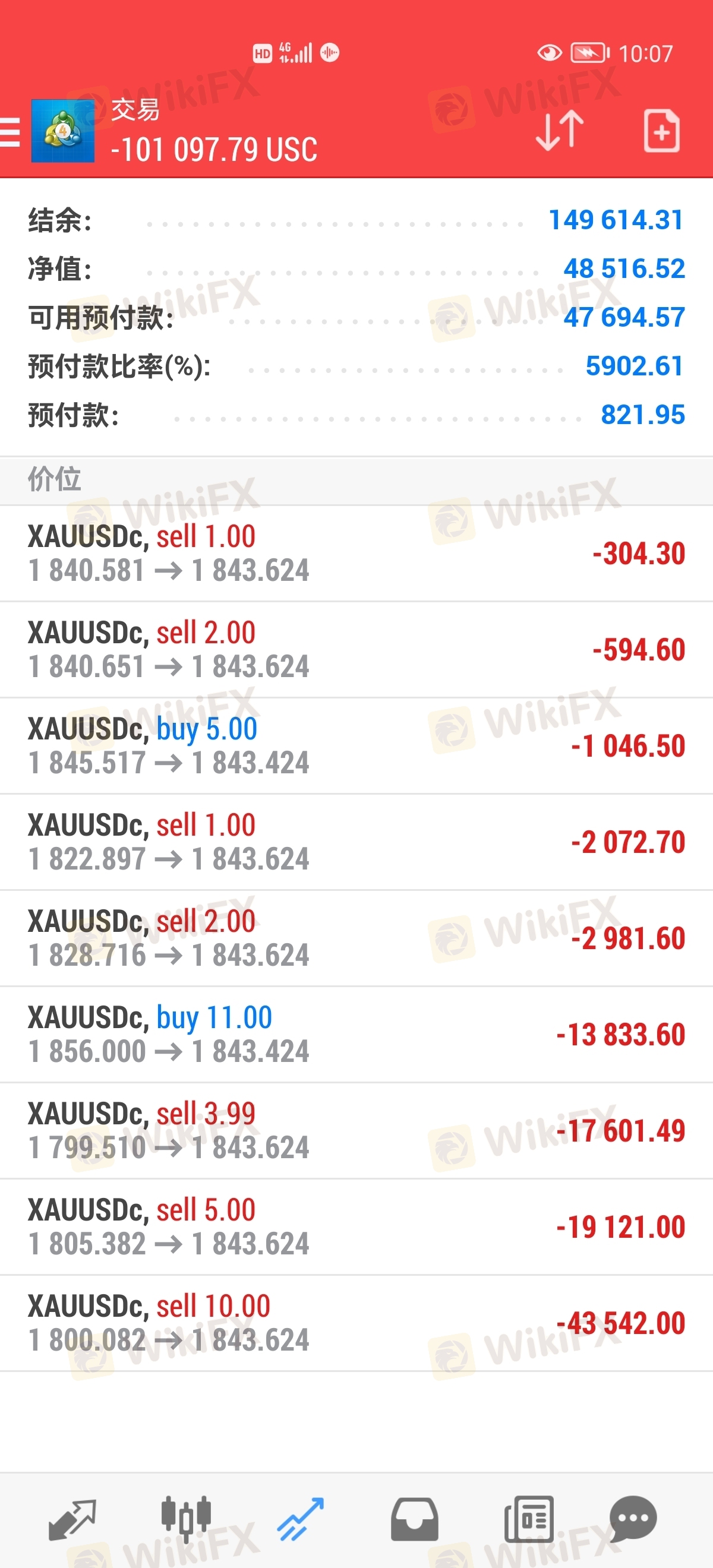The height and width of the screenshot is (1568, 713).
Task: Open the sell 5.00 position at 1 805.382
Action: tap(356, 1226)
